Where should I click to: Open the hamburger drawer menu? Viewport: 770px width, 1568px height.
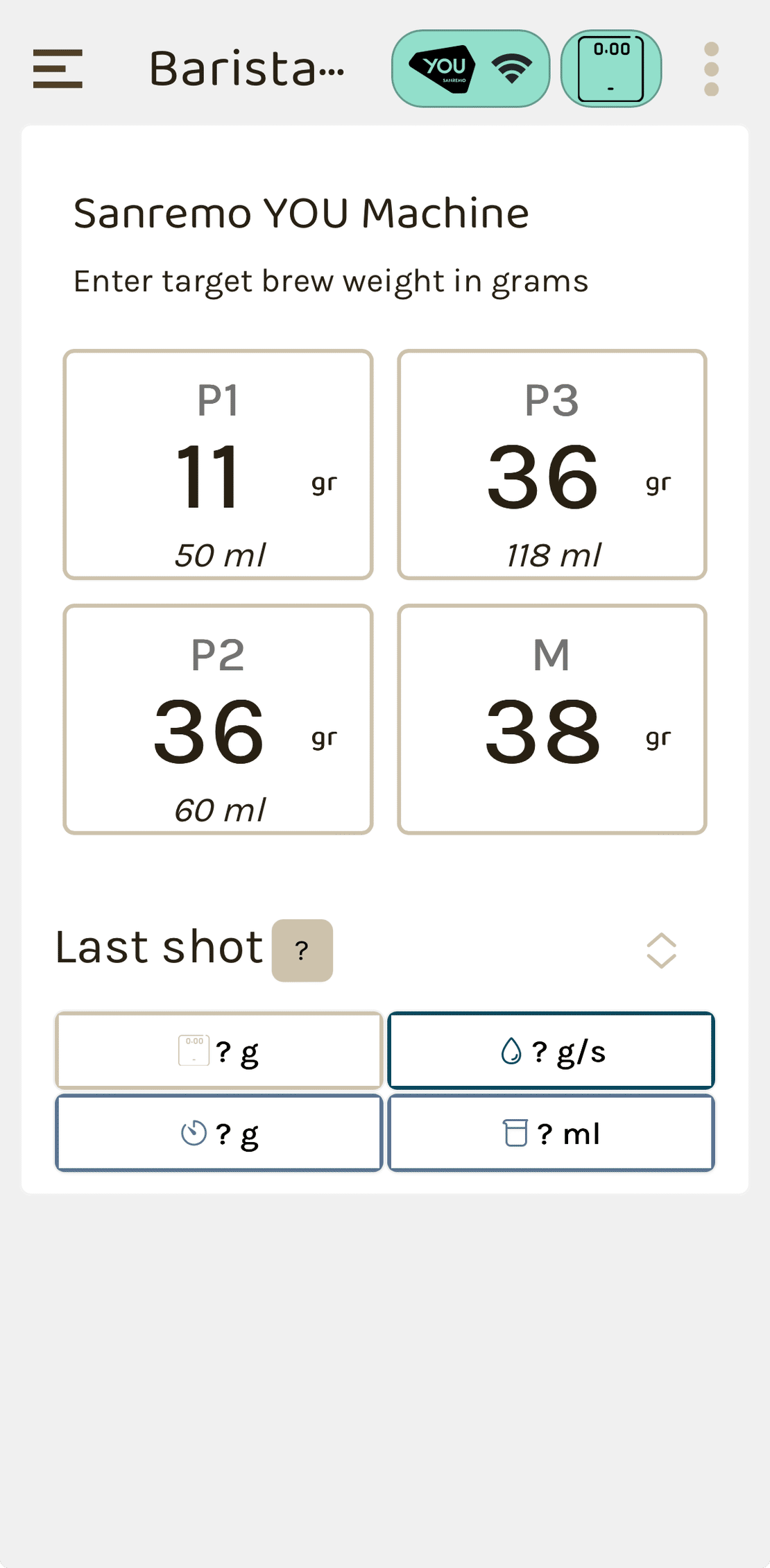pyautogui.click(x=58, y=69)
